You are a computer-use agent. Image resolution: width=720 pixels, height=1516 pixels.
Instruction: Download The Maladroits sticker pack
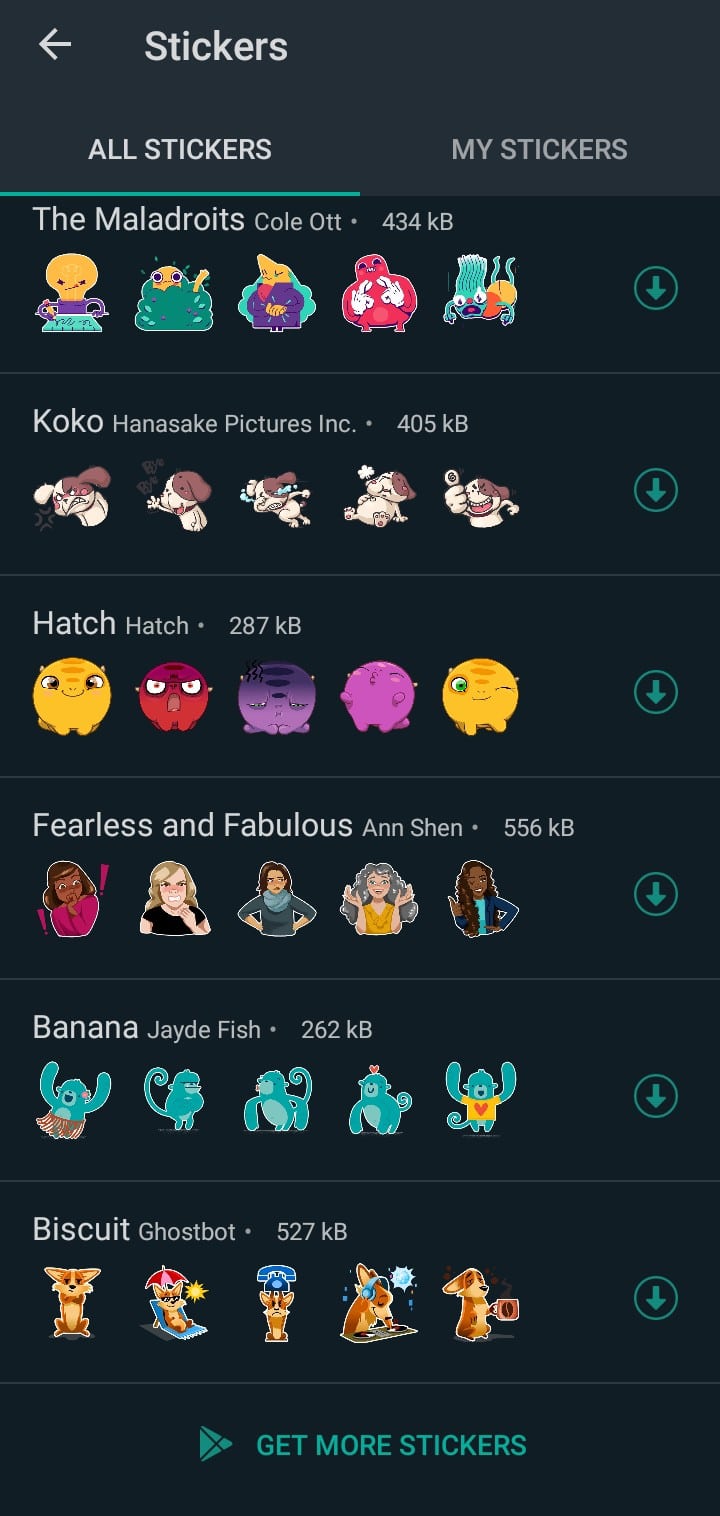point(656,288)
